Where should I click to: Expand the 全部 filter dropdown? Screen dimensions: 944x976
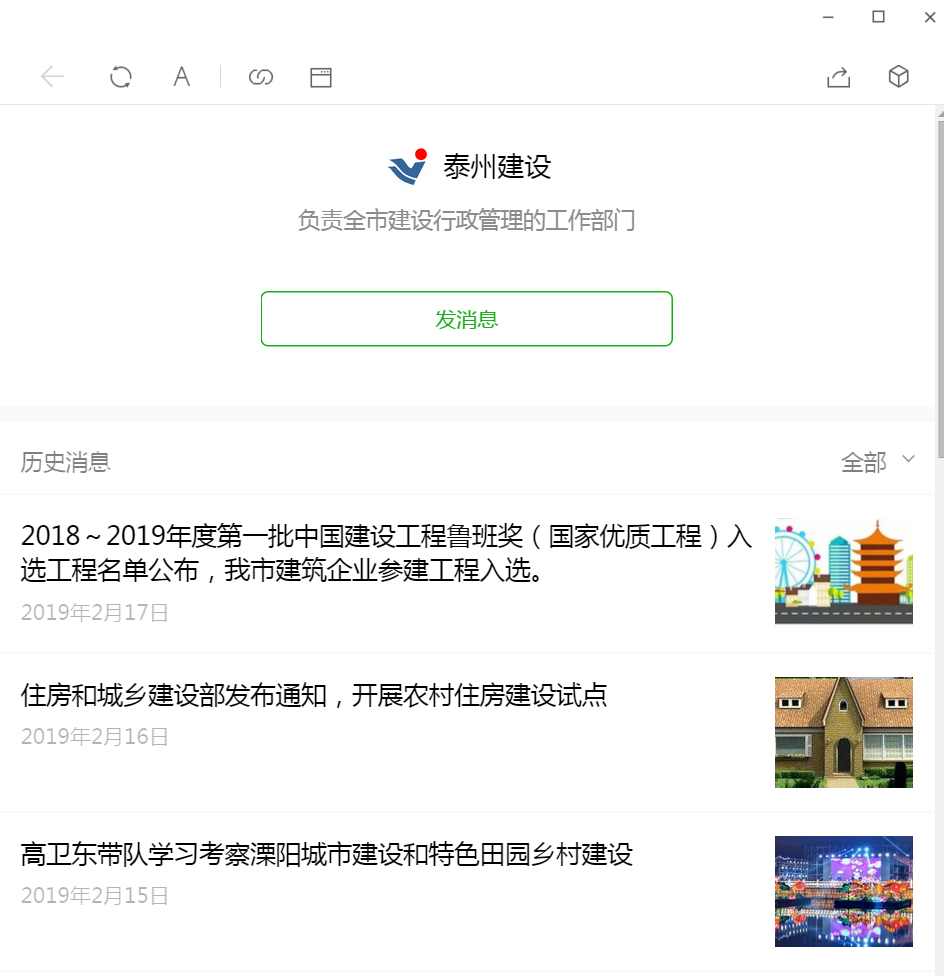pyautogui.click(x=878, y=461)
